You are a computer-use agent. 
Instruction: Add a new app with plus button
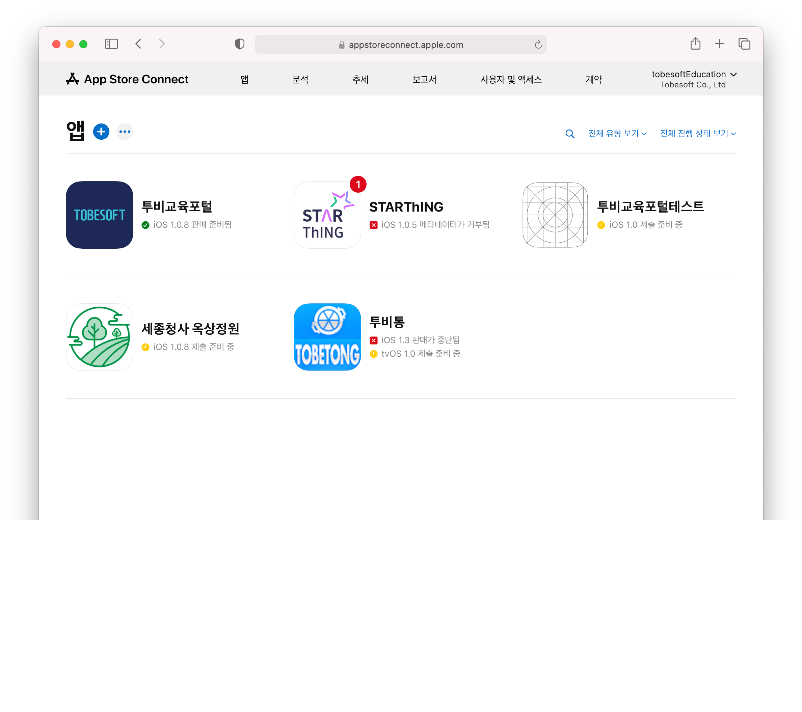pos(101,132)
